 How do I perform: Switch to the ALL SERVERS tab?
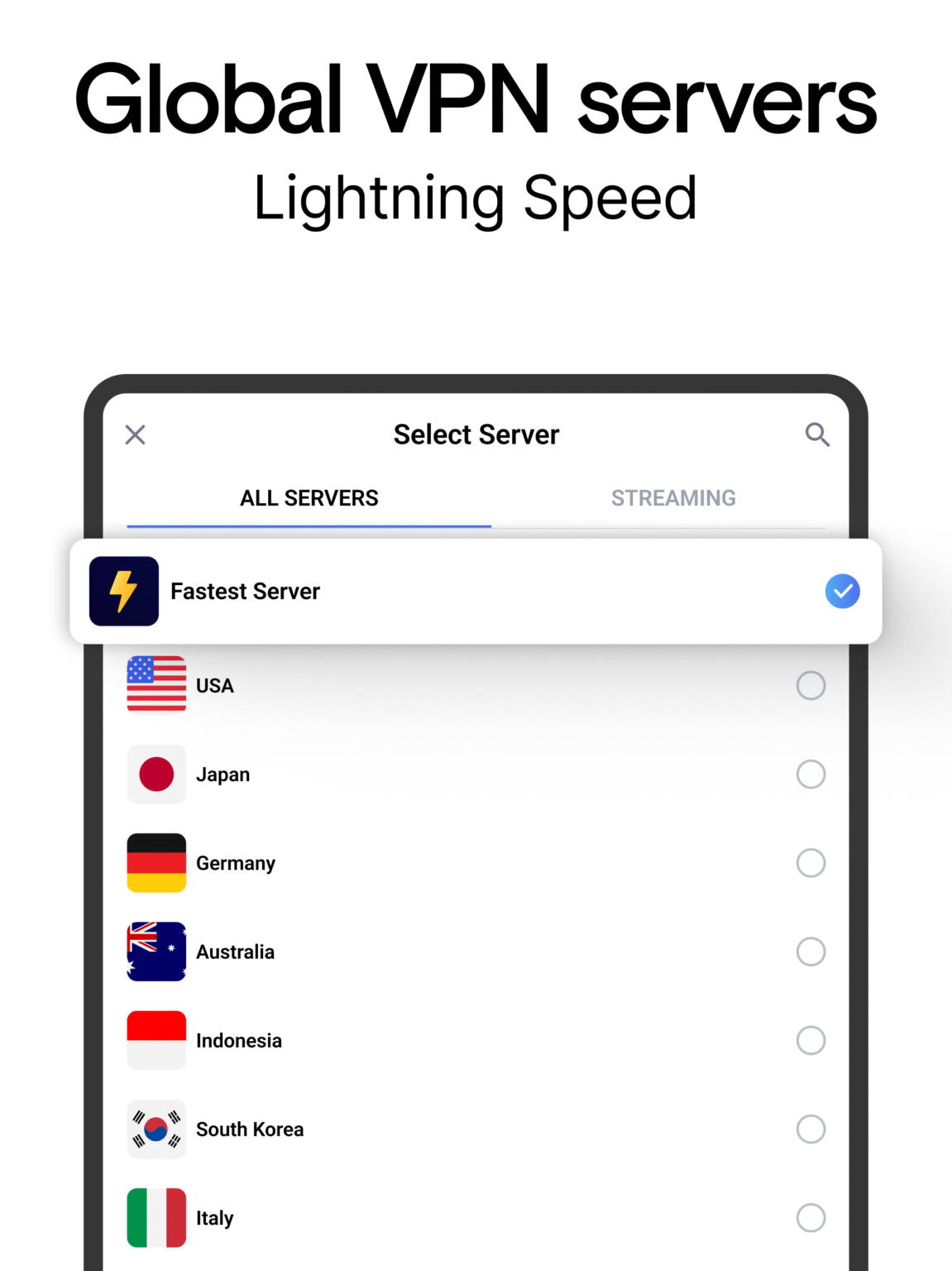pyautogui.click(x=309, y=497)
